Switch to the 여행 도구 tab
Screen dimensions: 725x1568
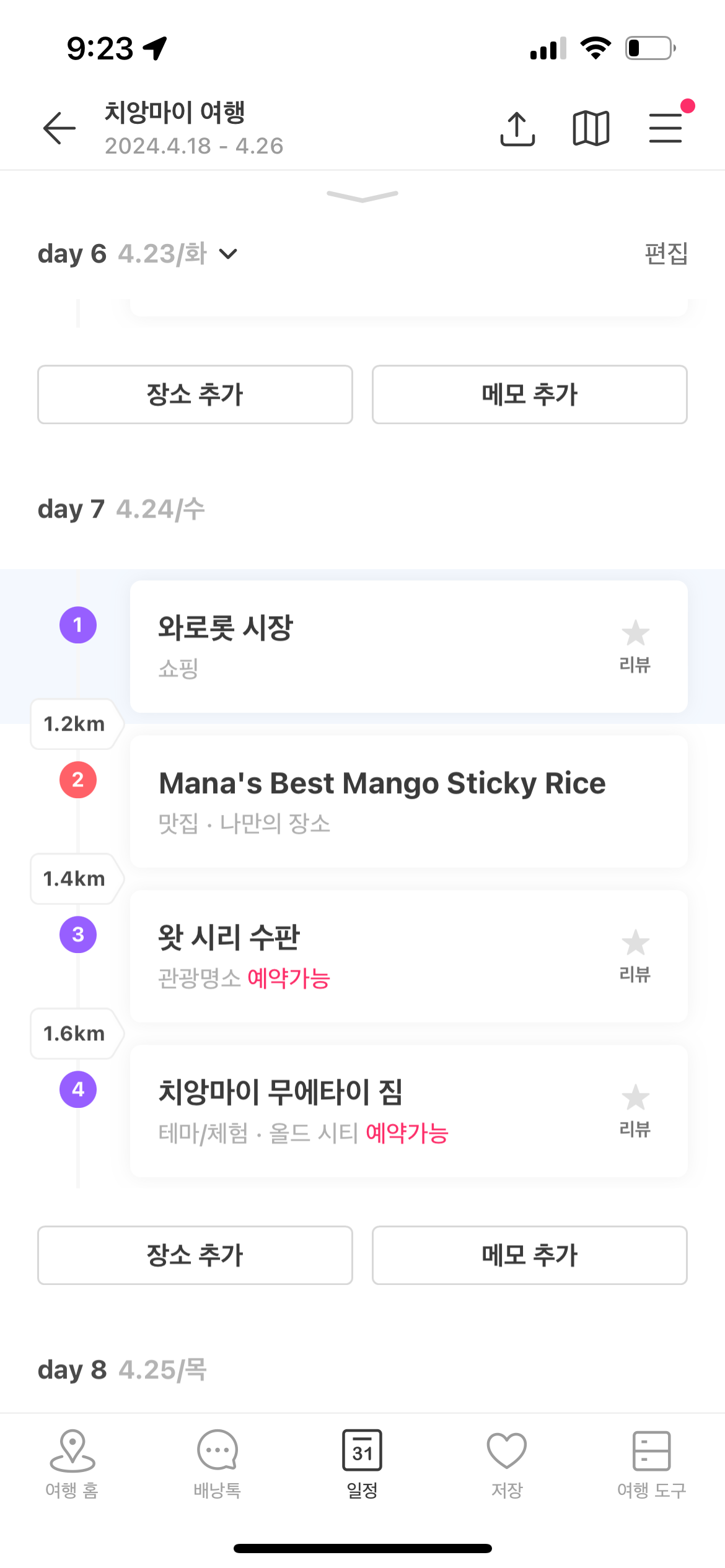[651, 1464]
